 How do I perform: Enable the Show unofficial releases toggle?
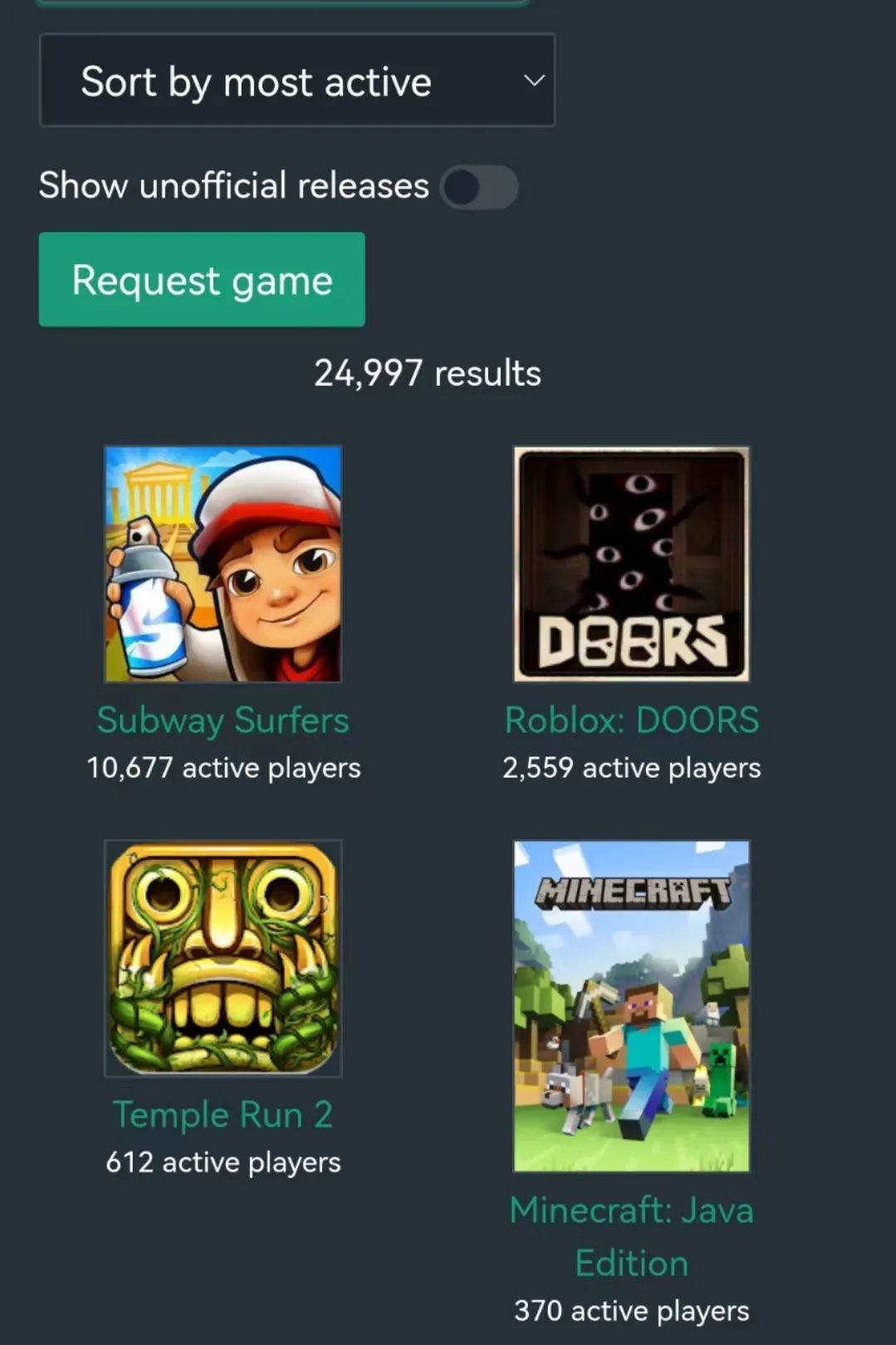pyautogui.click(x=480, y=187)
